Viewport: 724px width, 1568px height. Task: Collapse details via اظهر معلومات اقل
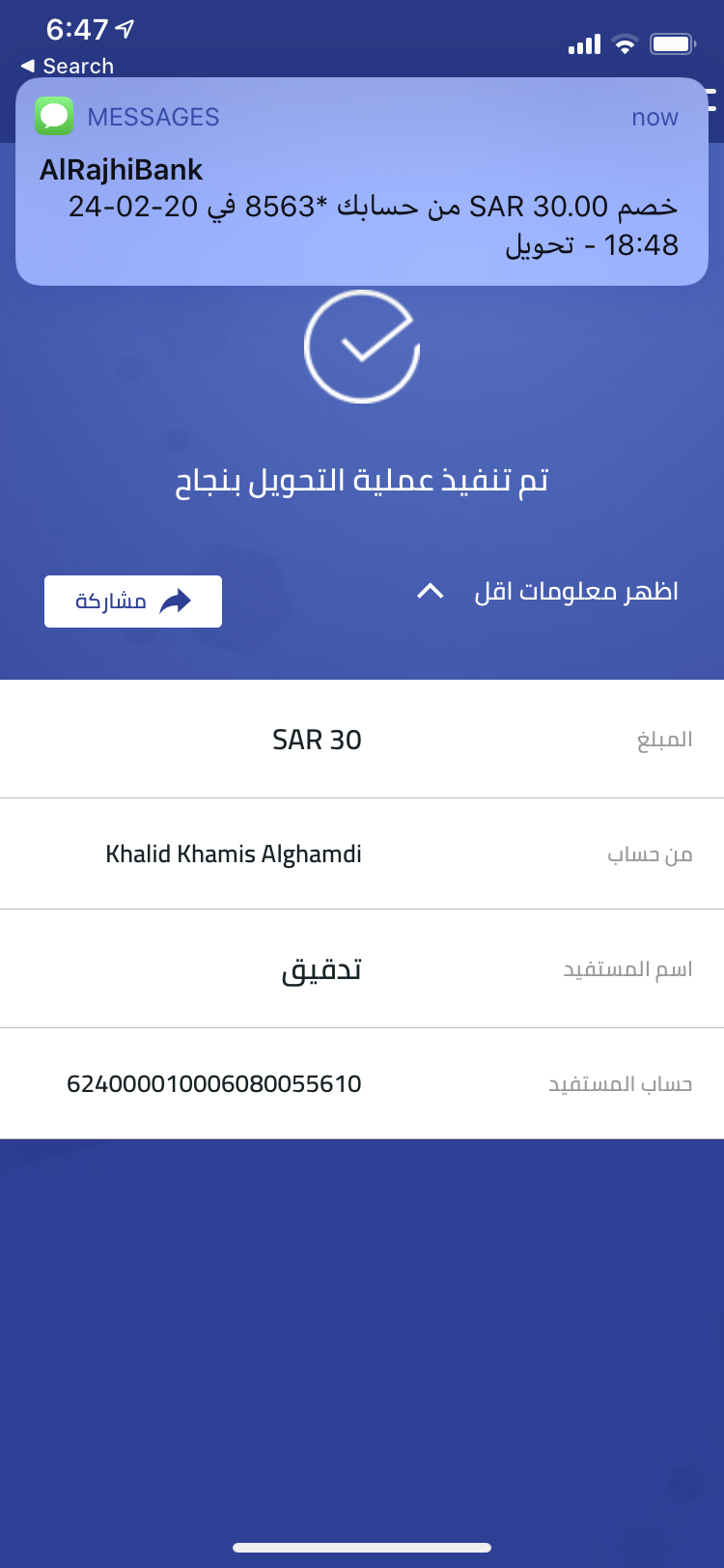547,592
